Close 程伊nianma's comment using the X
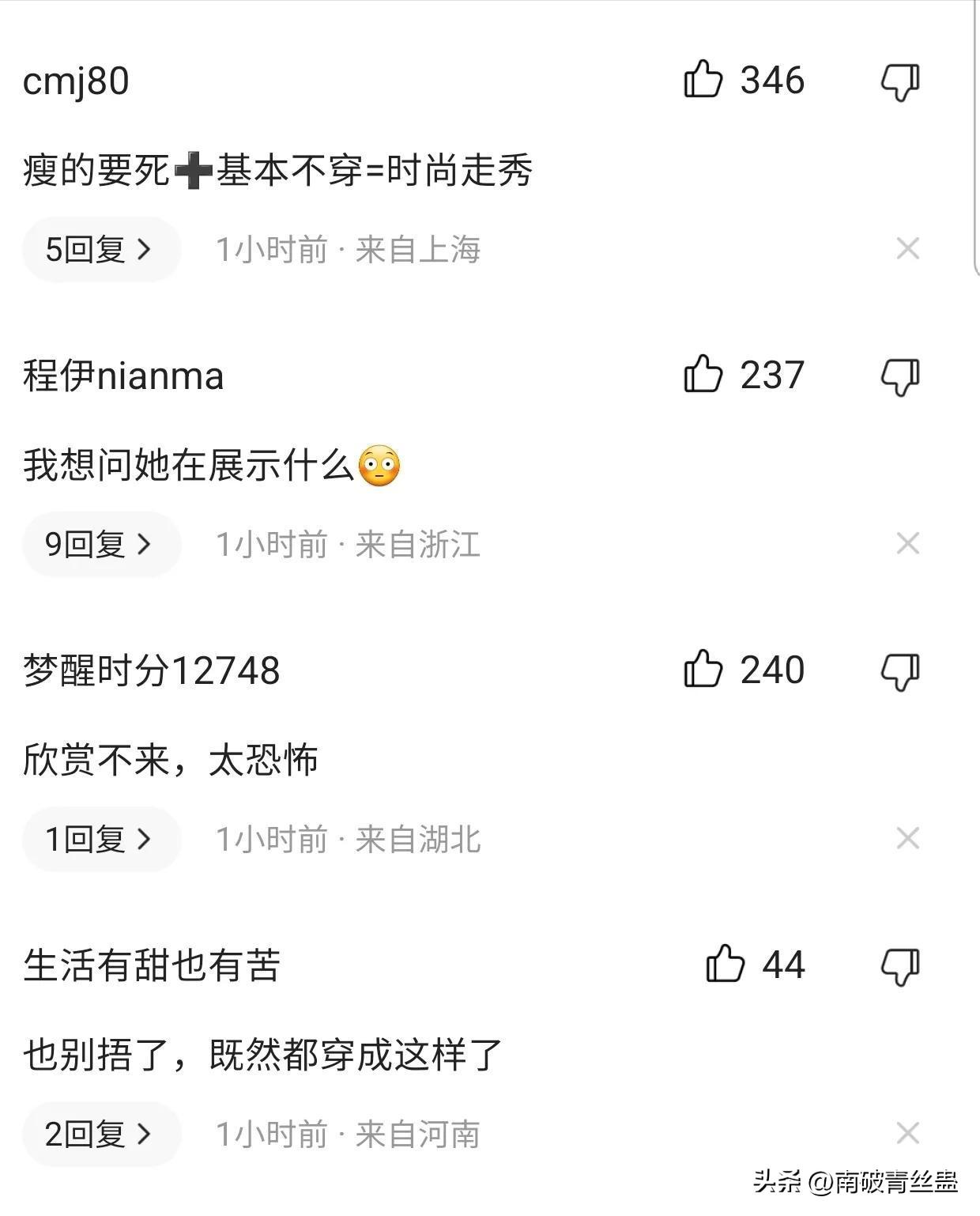The image size is (980, 1216). pyautogui.click(x=907, y=544)
